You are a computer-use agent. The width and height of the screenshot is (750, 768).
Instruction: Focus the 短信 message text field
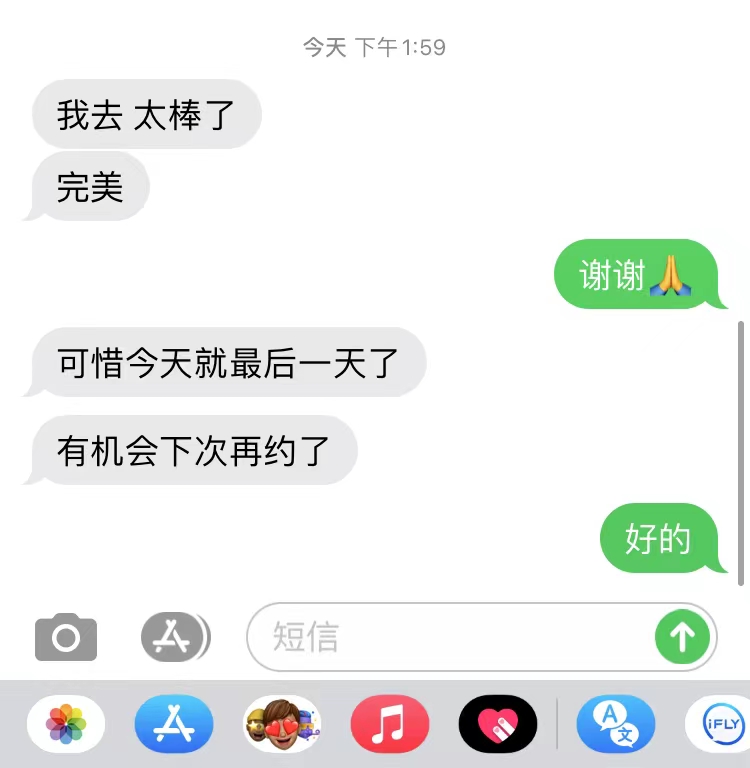[450, 637]
